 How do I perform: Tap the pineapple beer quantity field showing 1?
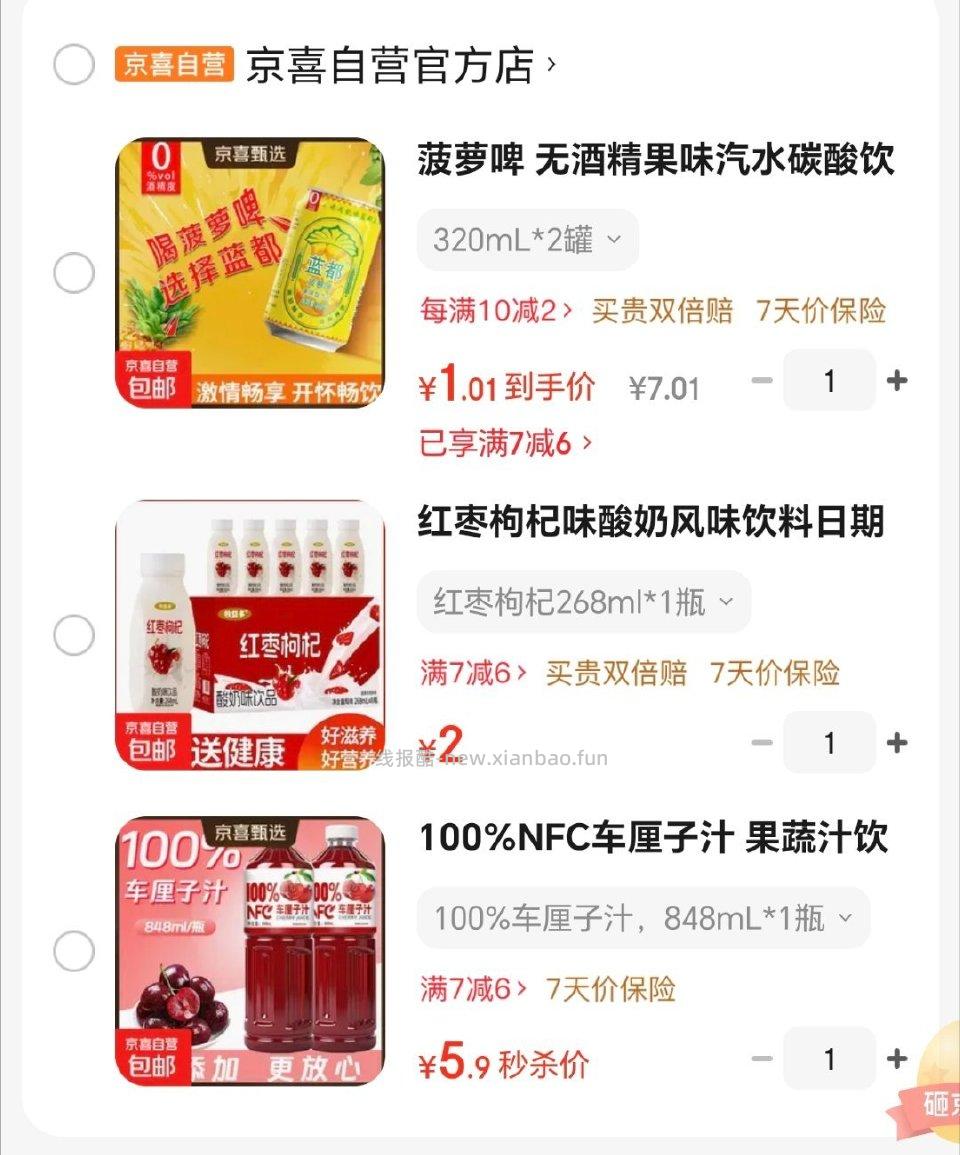(829, 380)
